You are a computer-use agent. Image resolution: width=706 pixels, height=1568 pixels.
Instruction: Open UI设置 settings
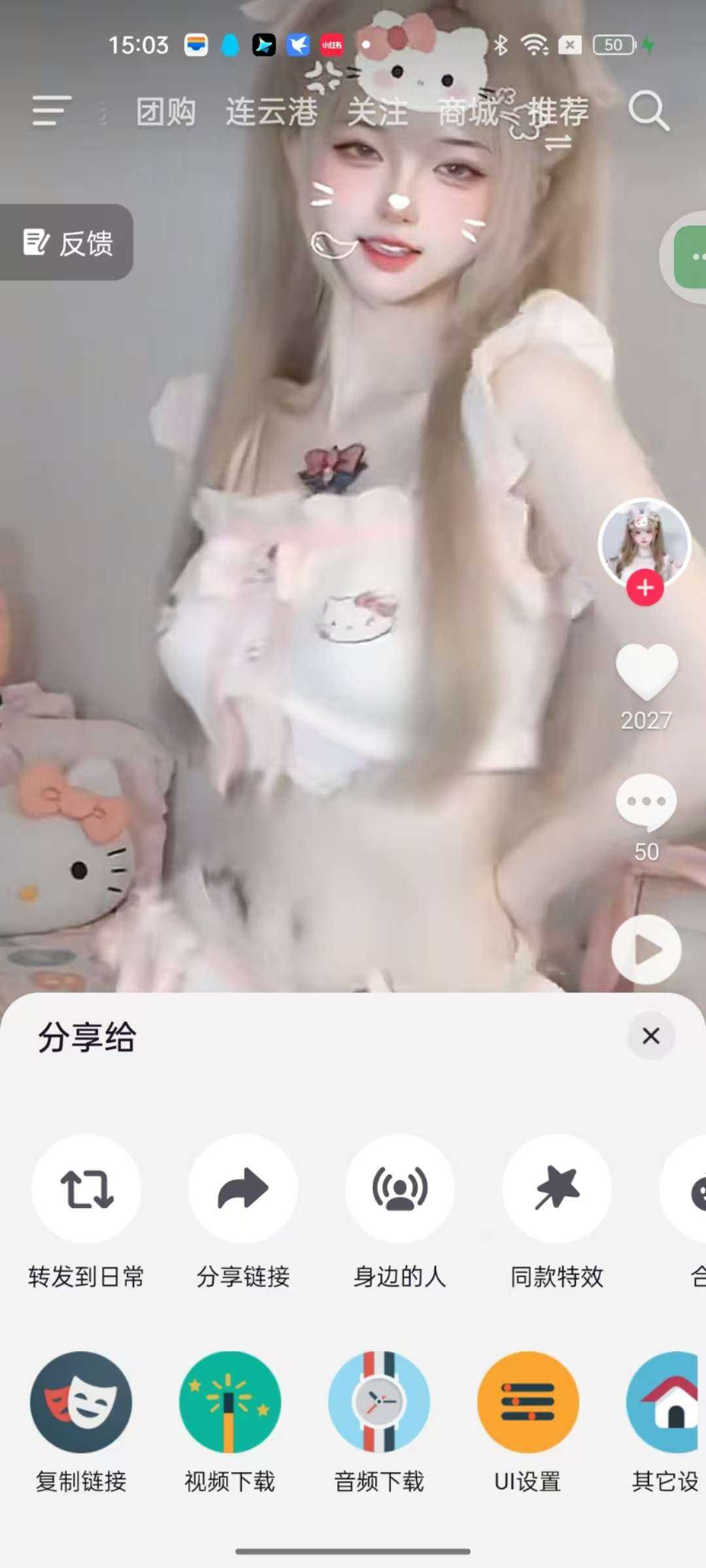pos(528,1402)
